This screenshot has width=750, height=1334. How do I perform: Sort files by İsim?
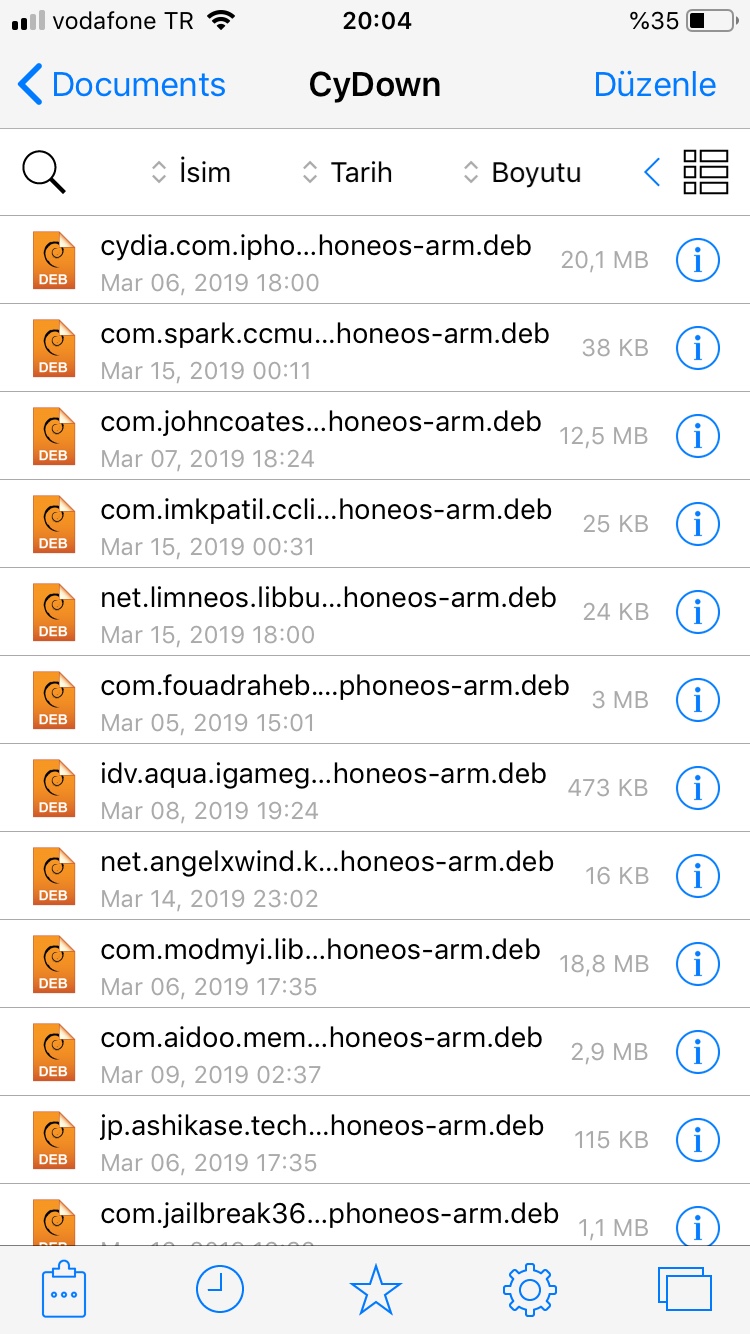point(191,172)
